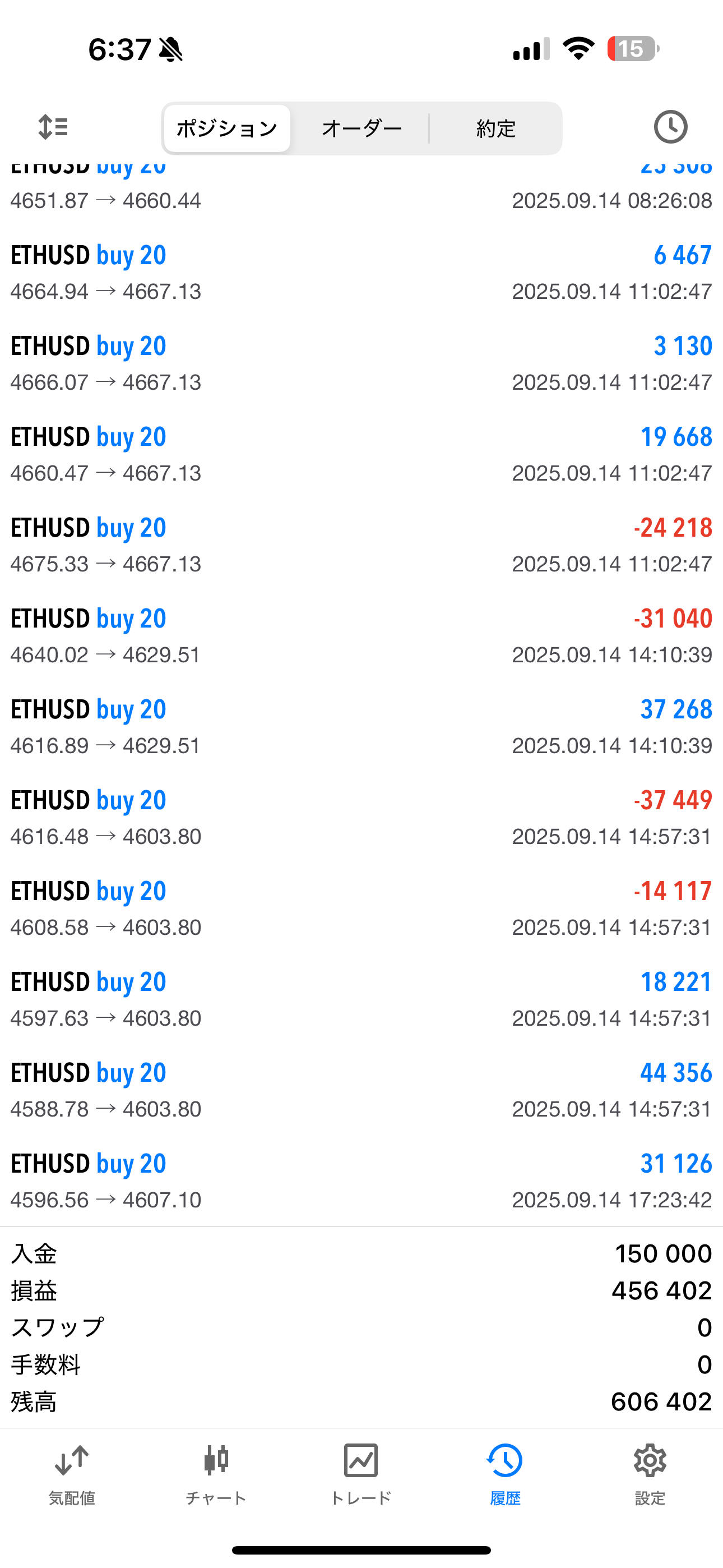Expand the ETHUSD trade with profit 44 356
The height and width of the screenshot is (1568, 723).
tap(361, 1090)
